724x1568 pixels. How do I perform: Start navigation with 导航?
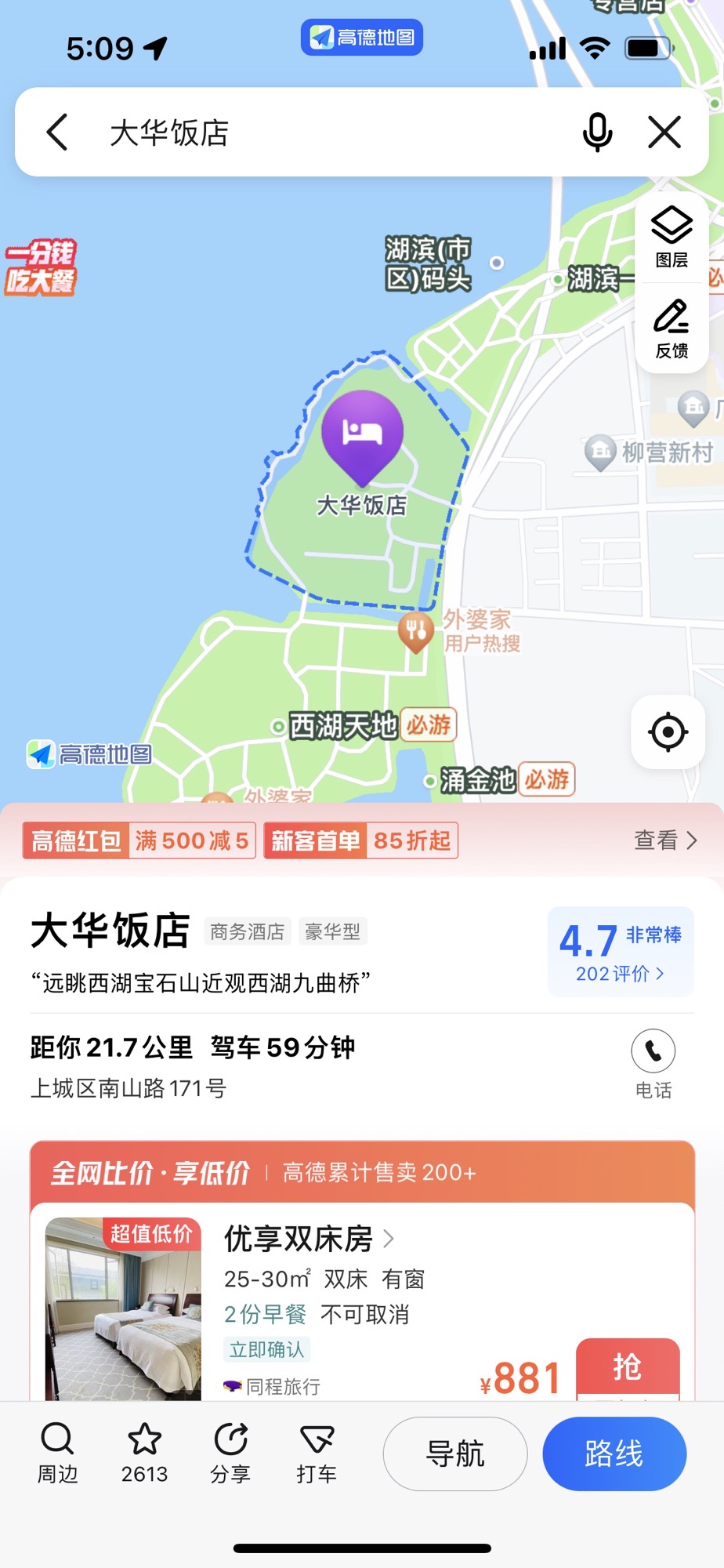click(454, 1454)
